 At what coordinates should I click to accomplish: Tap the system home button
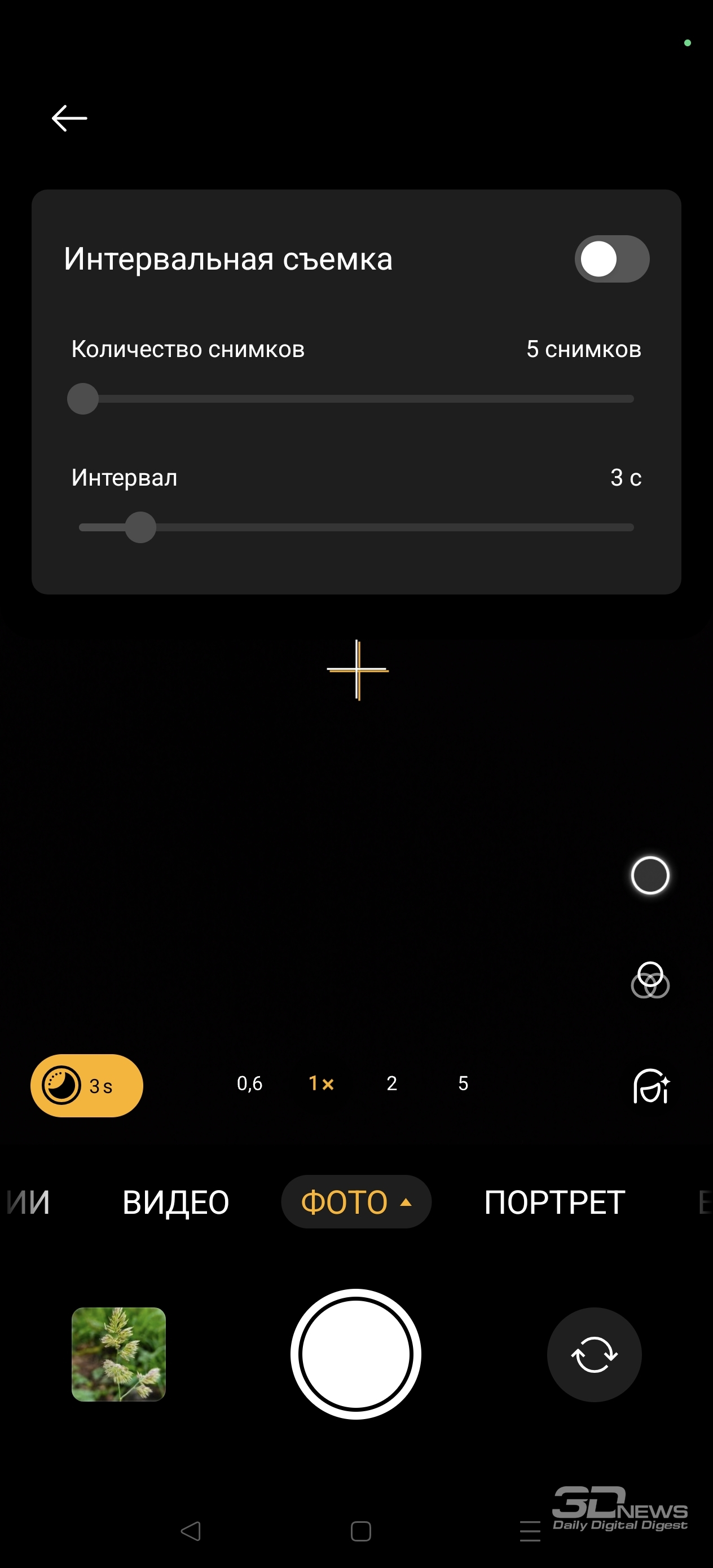point(360,1531)
